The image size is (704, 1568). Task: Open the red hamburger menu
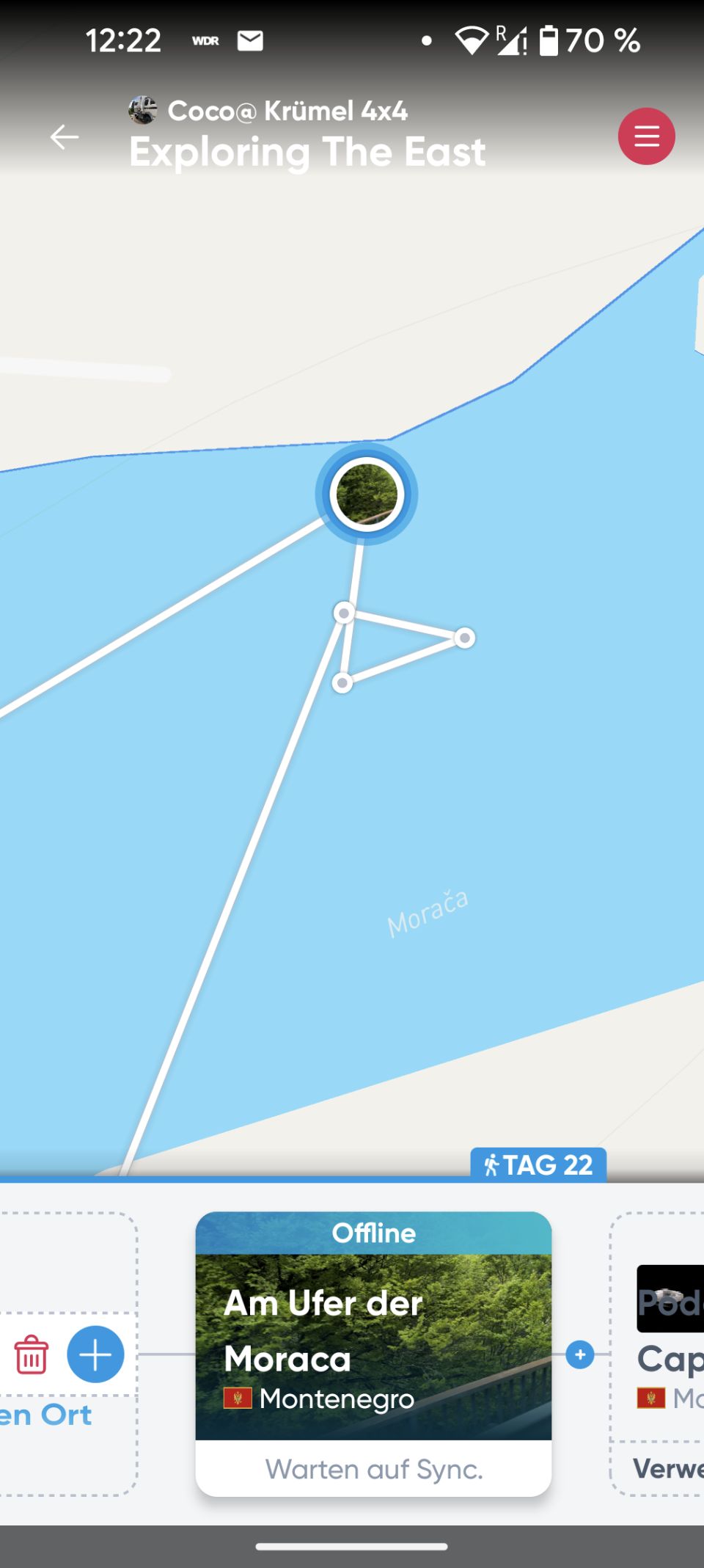[646, 136]
